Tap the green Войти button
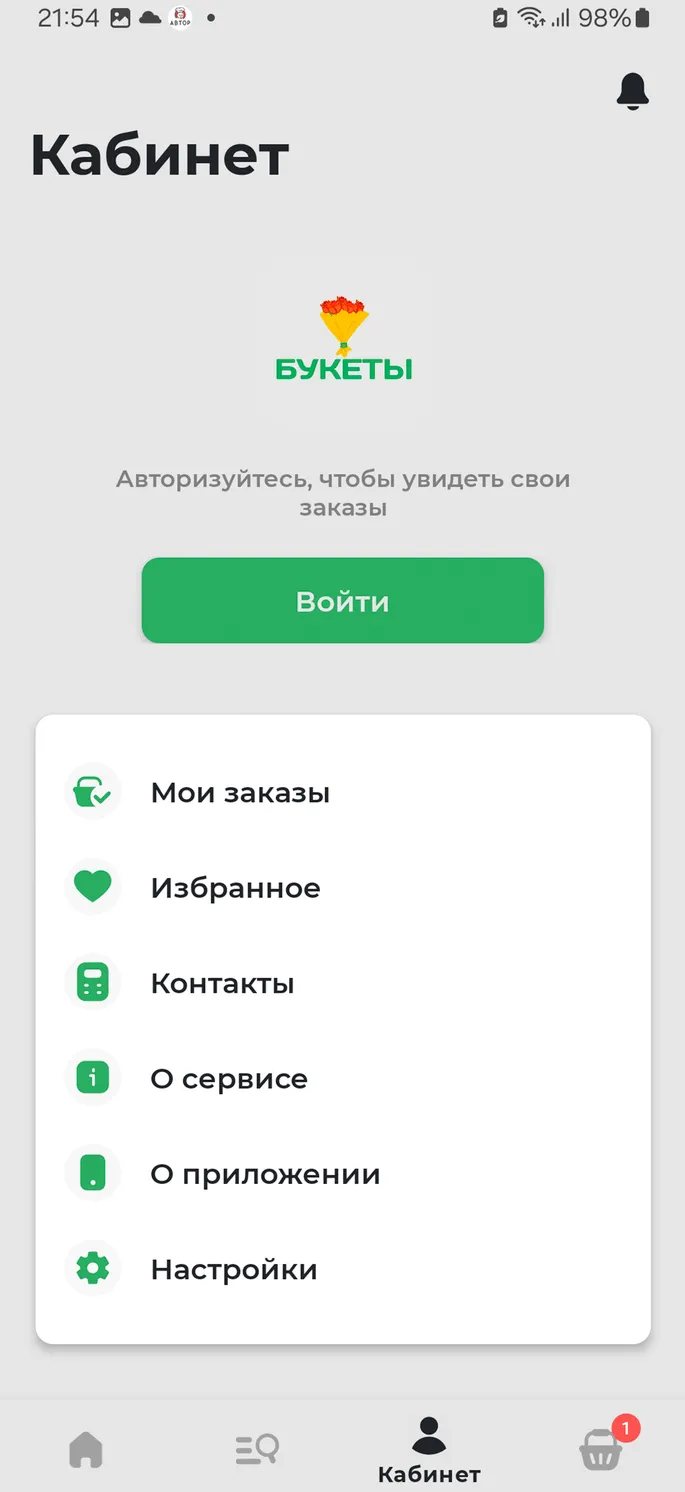Image resolution: width=685 pixels, height=1492 pixels. (343, 600)
